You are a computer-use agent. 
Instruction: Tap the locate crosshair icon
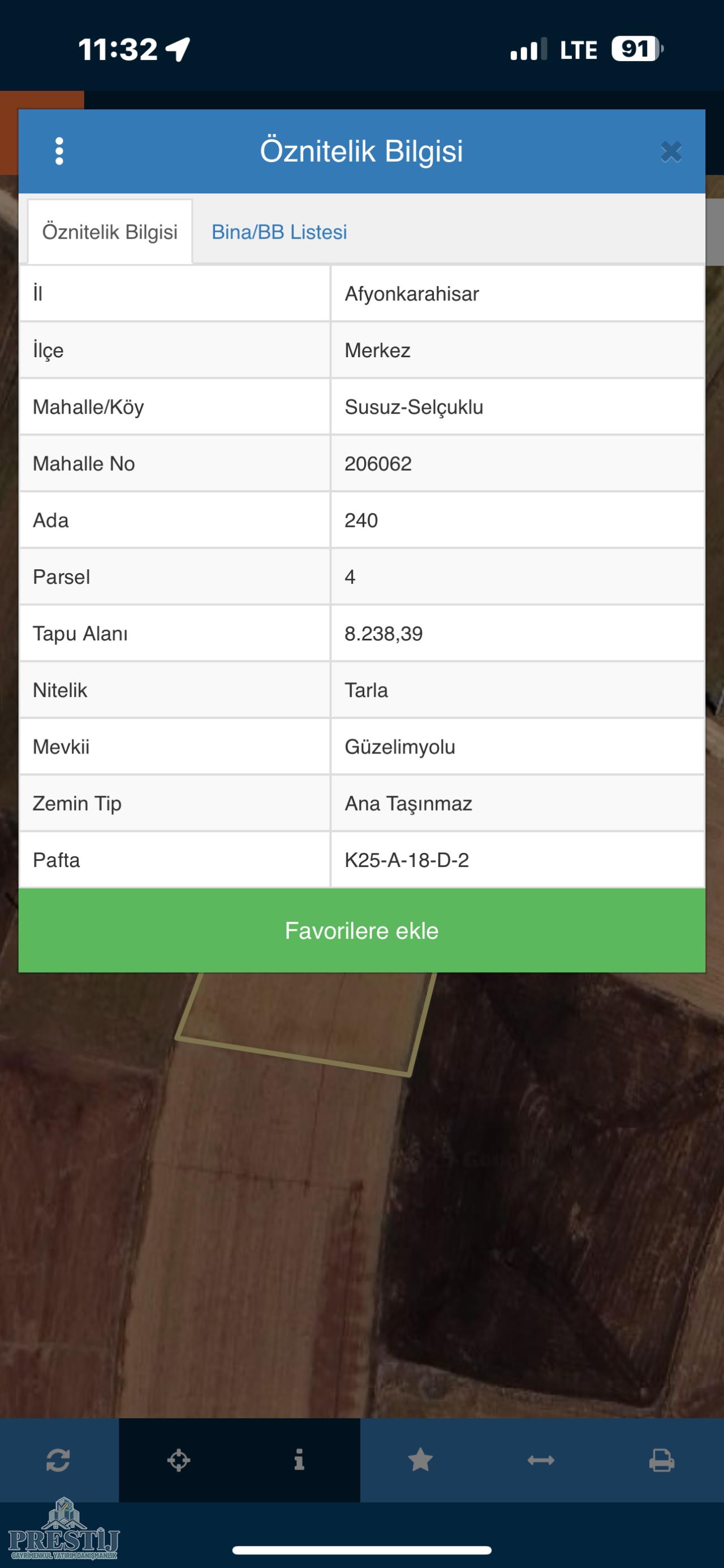pos(178,1460)
